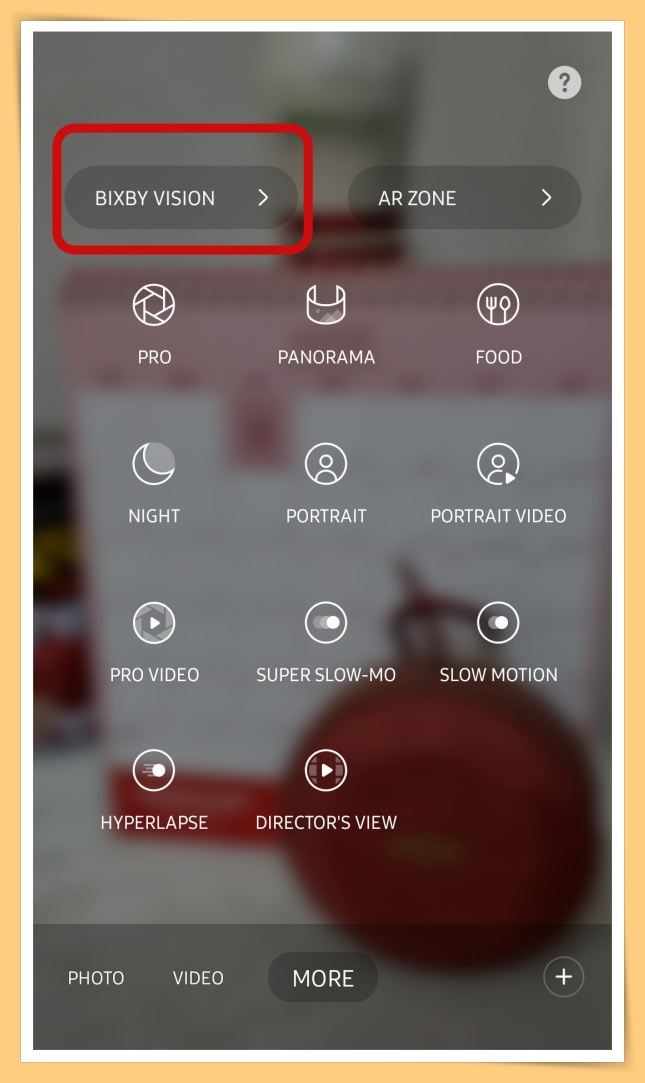The image size is (645, 1083).
Task: Select Pro Video mode
Action: pos(154,640)
